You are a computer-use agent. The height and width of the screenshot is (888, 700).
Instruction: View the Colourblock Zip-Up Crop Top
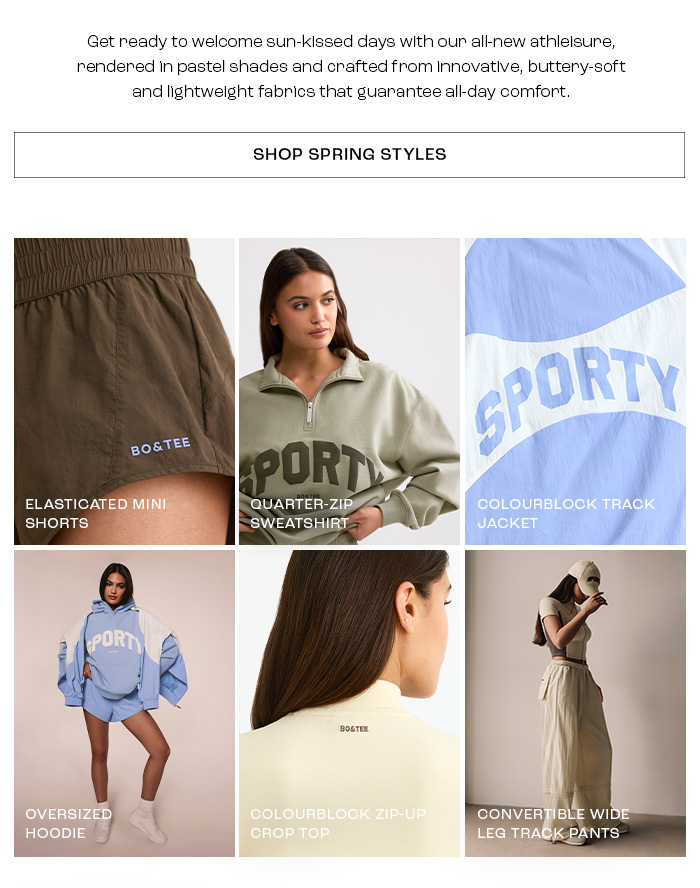pyautogui.click(x=349, y=703)
